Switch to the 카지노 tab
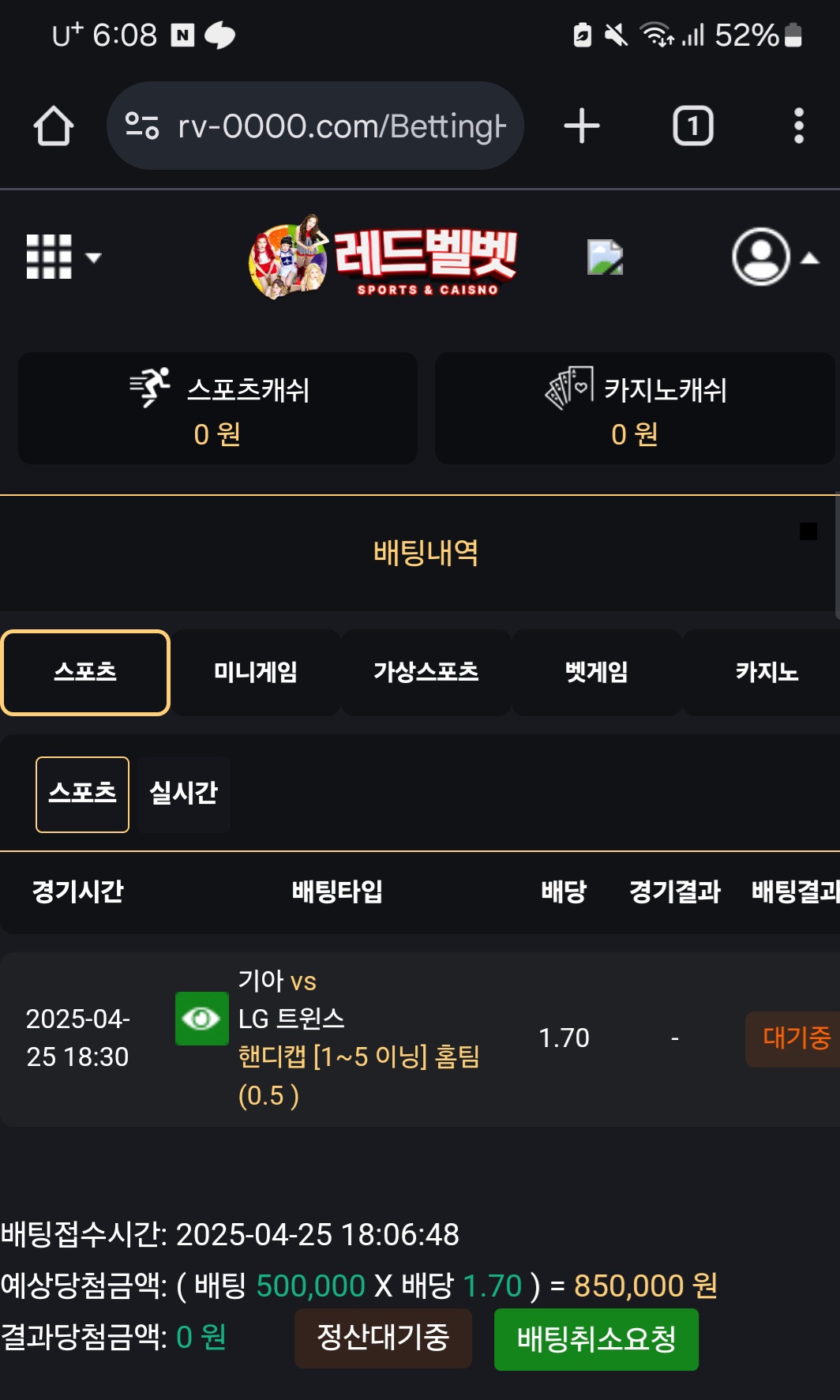 tap(766, 673)
